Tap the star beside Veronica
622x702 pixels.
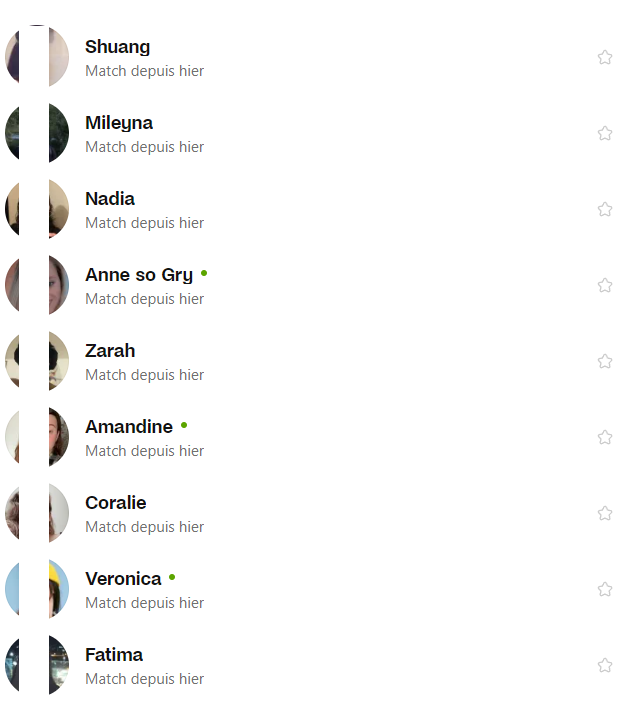605,589
